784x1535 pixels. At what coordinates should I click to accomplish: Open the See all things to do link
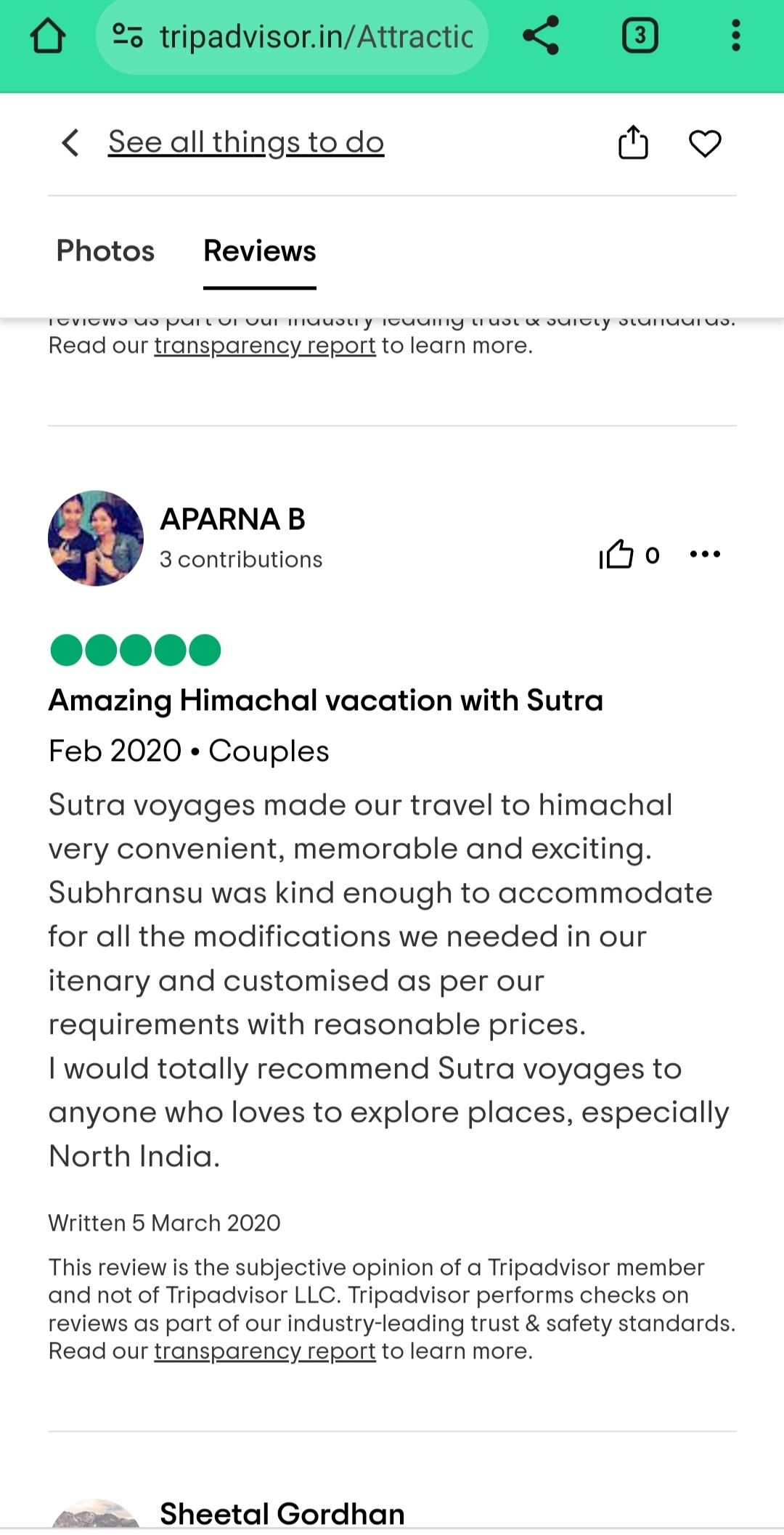[246, 142]
